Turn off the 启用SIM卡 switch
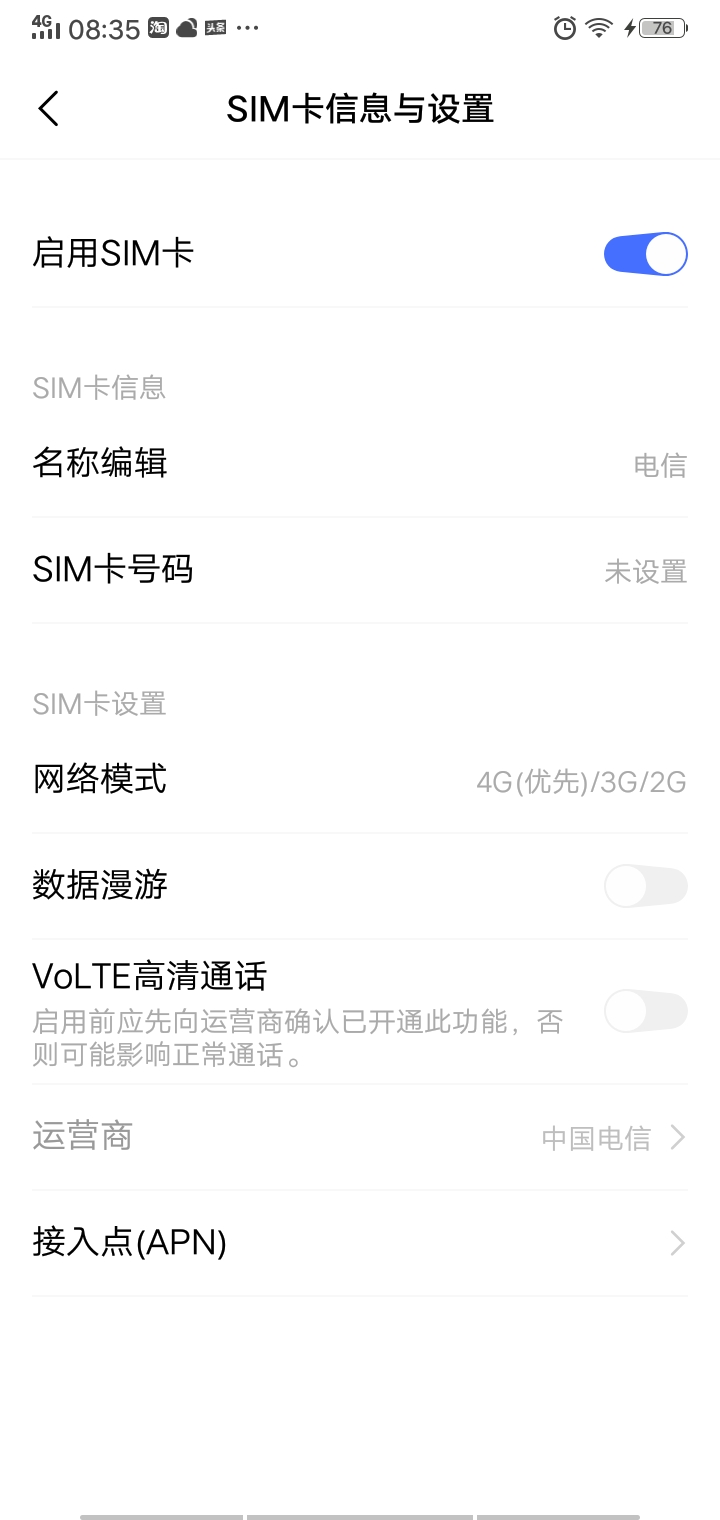The height and width of the screenshot is (1520, 720). [645, 254]
